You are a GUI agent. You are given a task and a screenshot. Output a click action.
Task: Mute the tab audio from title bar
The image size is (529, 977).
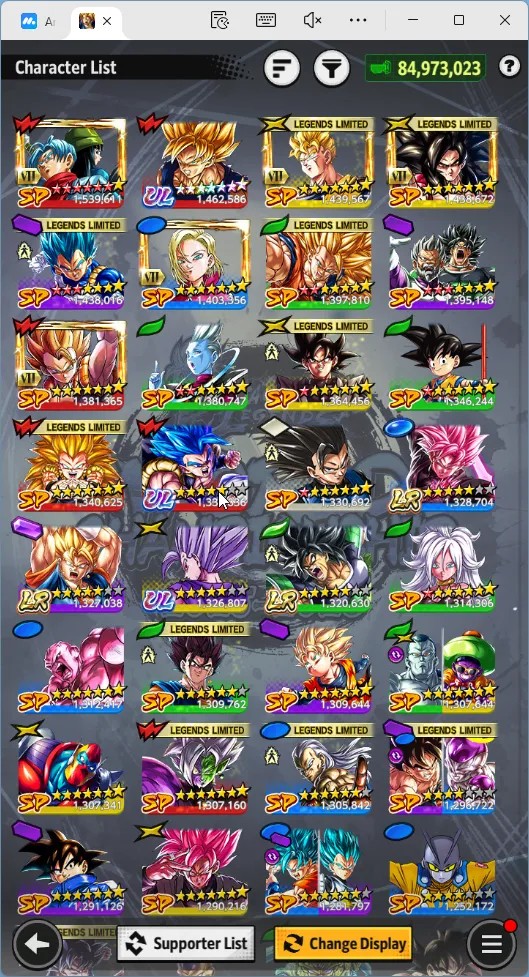click(312, 21)
